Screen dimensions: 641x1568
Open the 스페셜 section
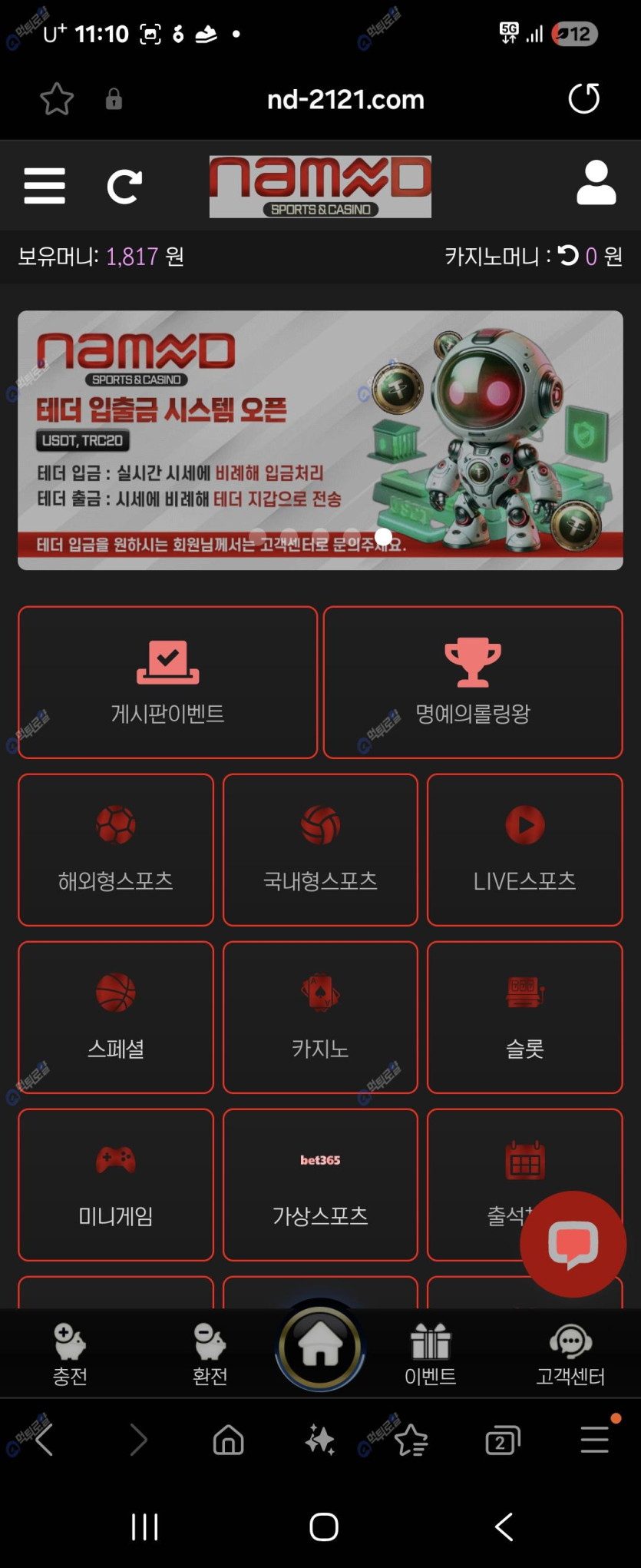coord(116,1017)
